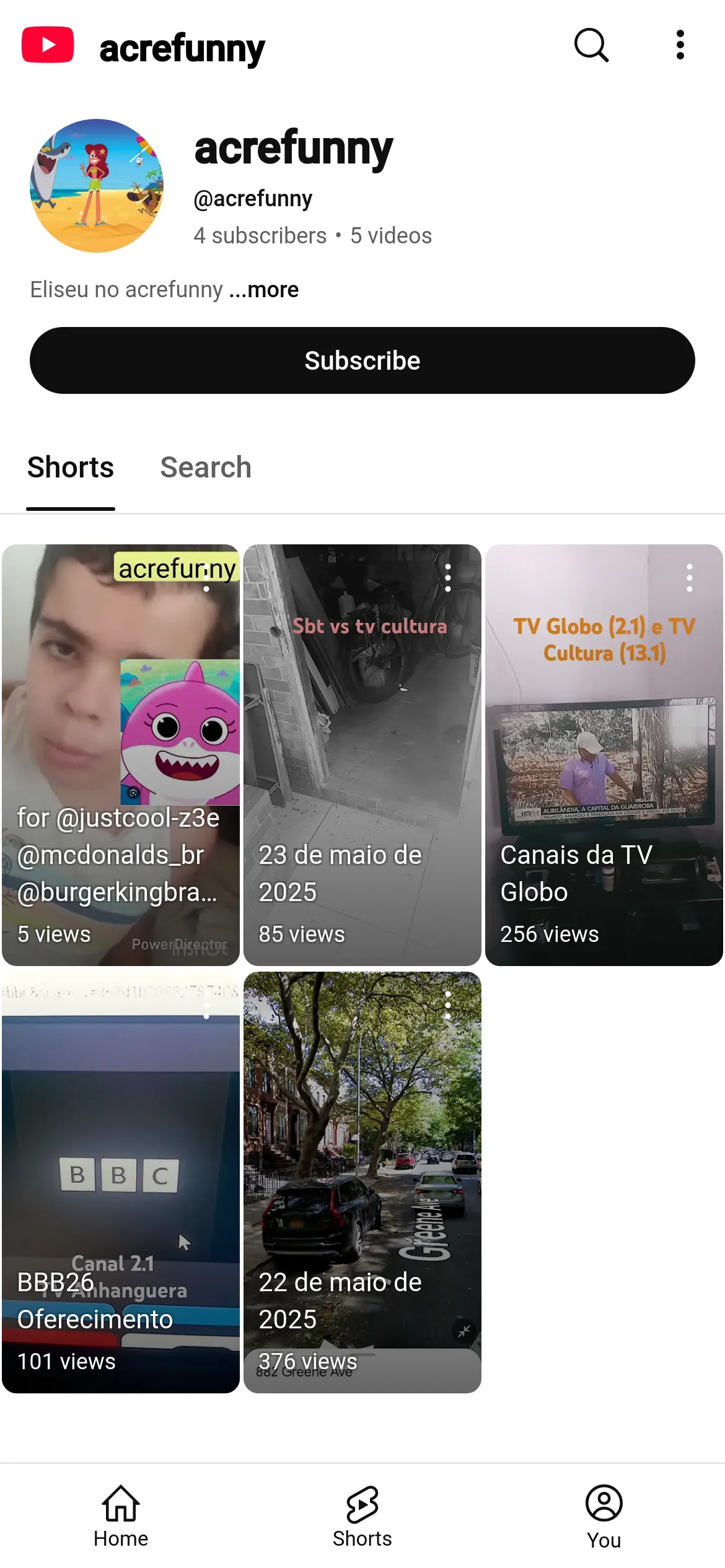Open the short with 5 views
This screenshot has height=1568, width=725.
click(x=121, y=756)
